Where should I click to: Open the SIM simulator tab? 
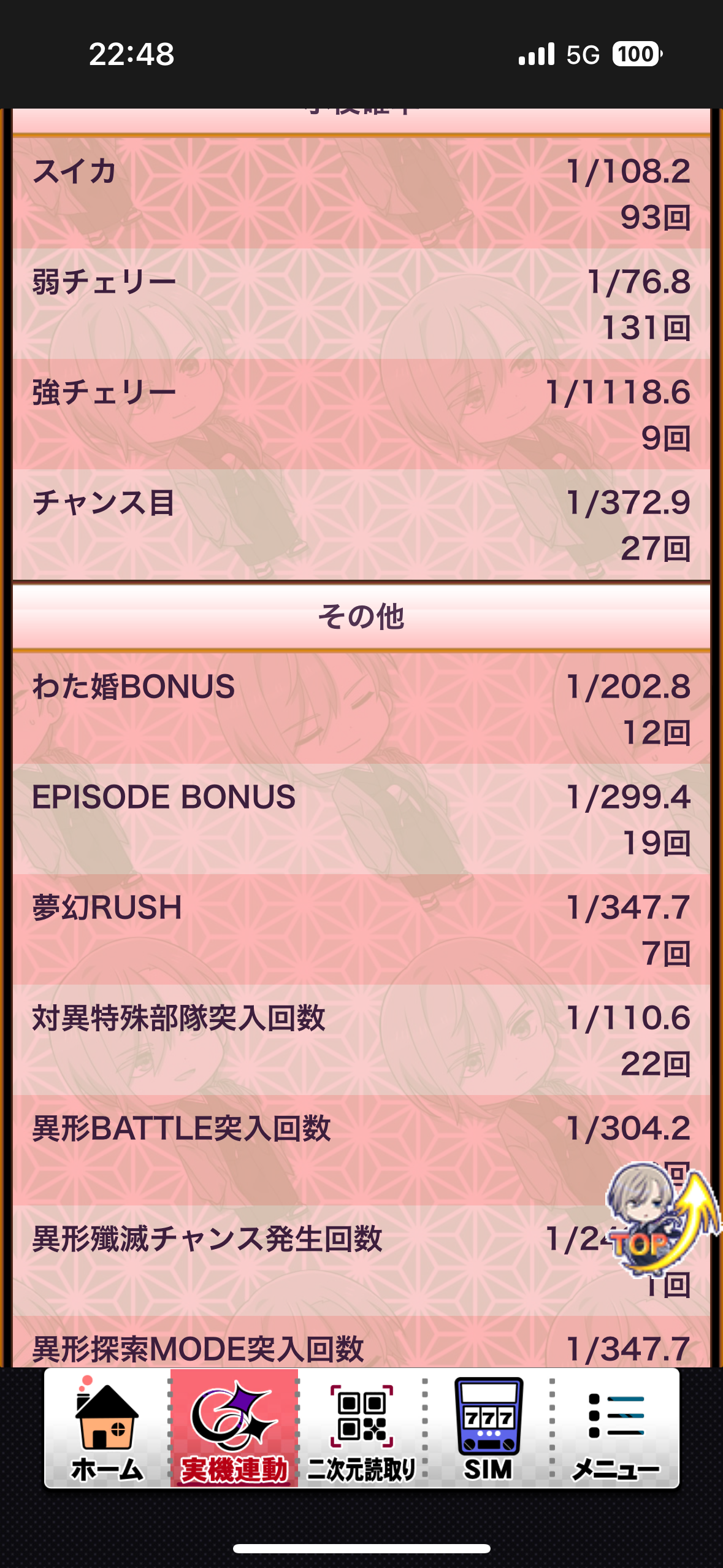coord(488,1428)
